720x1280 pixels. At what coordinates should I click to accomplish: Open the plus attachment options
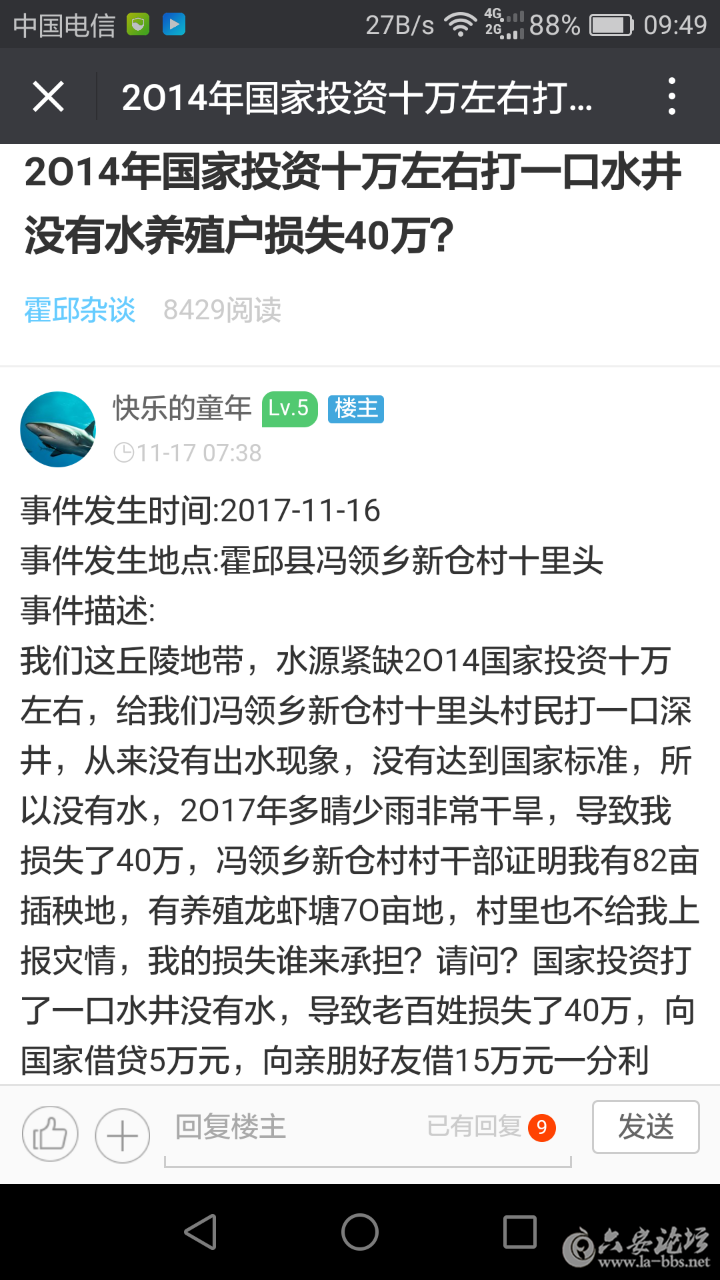point(122,1134)
